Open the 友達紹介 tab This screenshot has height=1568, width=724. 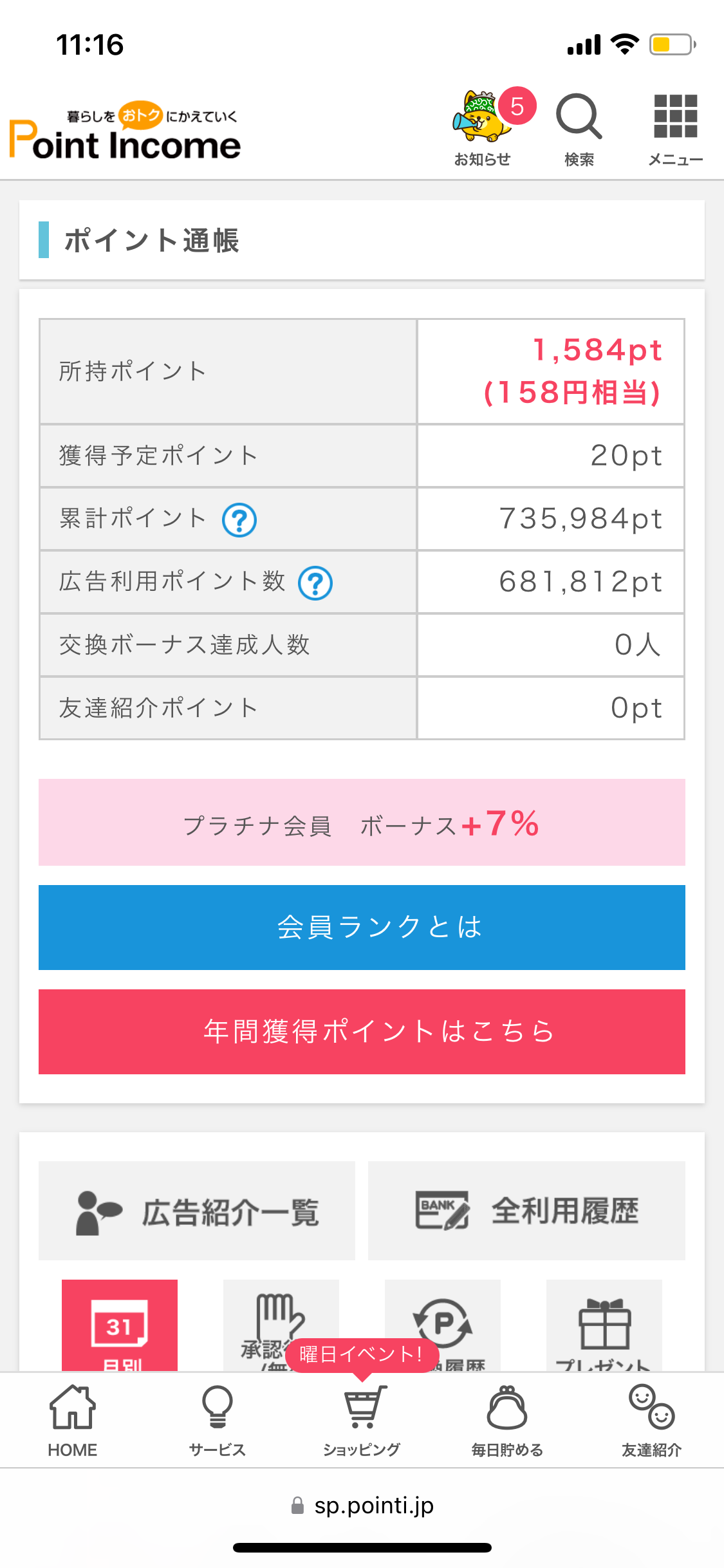click(651, 1421)
